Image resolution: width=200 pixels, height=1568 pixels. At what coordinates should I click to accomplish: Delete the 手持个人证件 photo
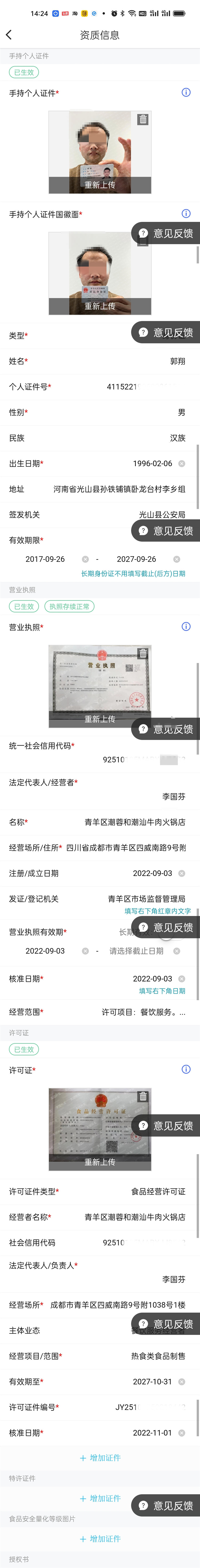click(143, 119)
